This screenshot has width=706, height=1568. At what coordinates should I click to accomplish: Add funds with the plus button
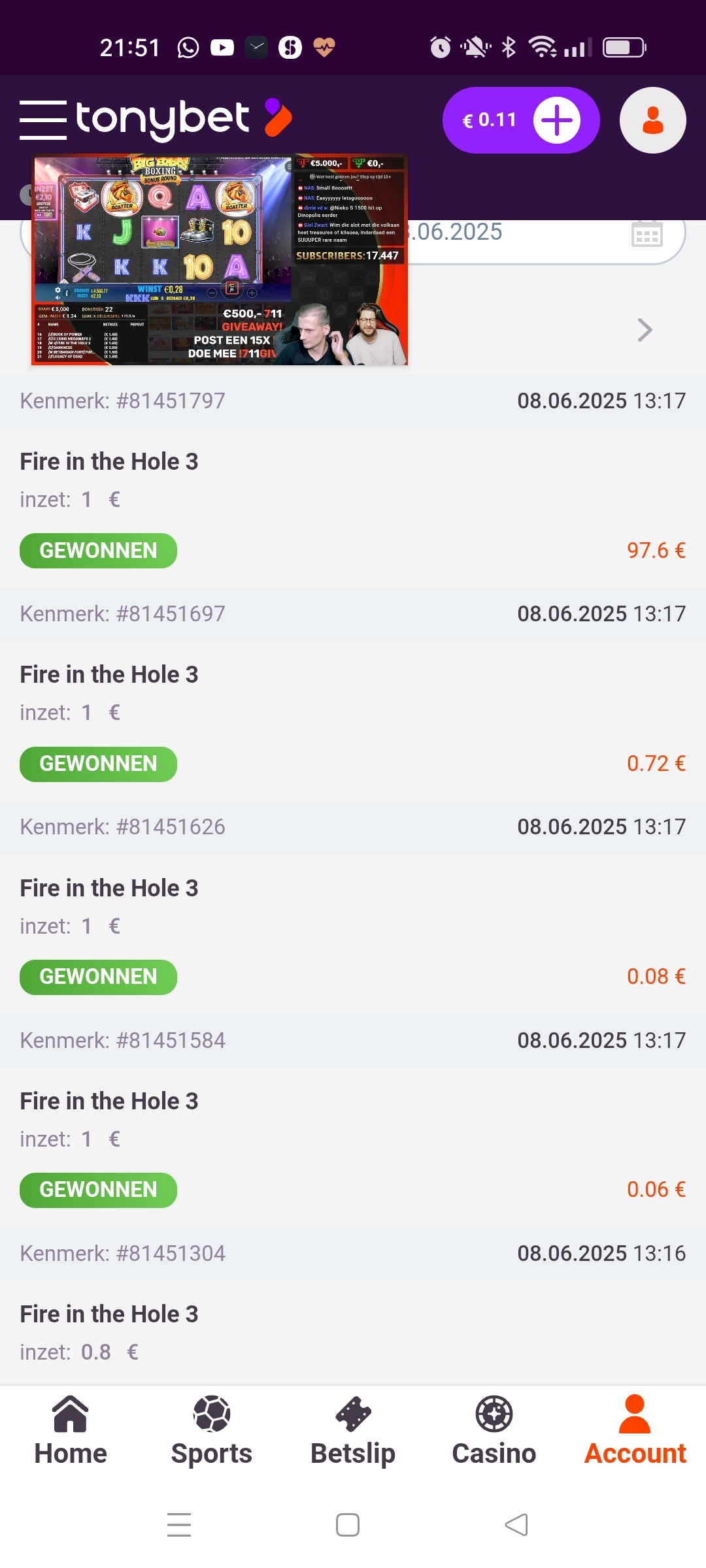pos(556,120)
